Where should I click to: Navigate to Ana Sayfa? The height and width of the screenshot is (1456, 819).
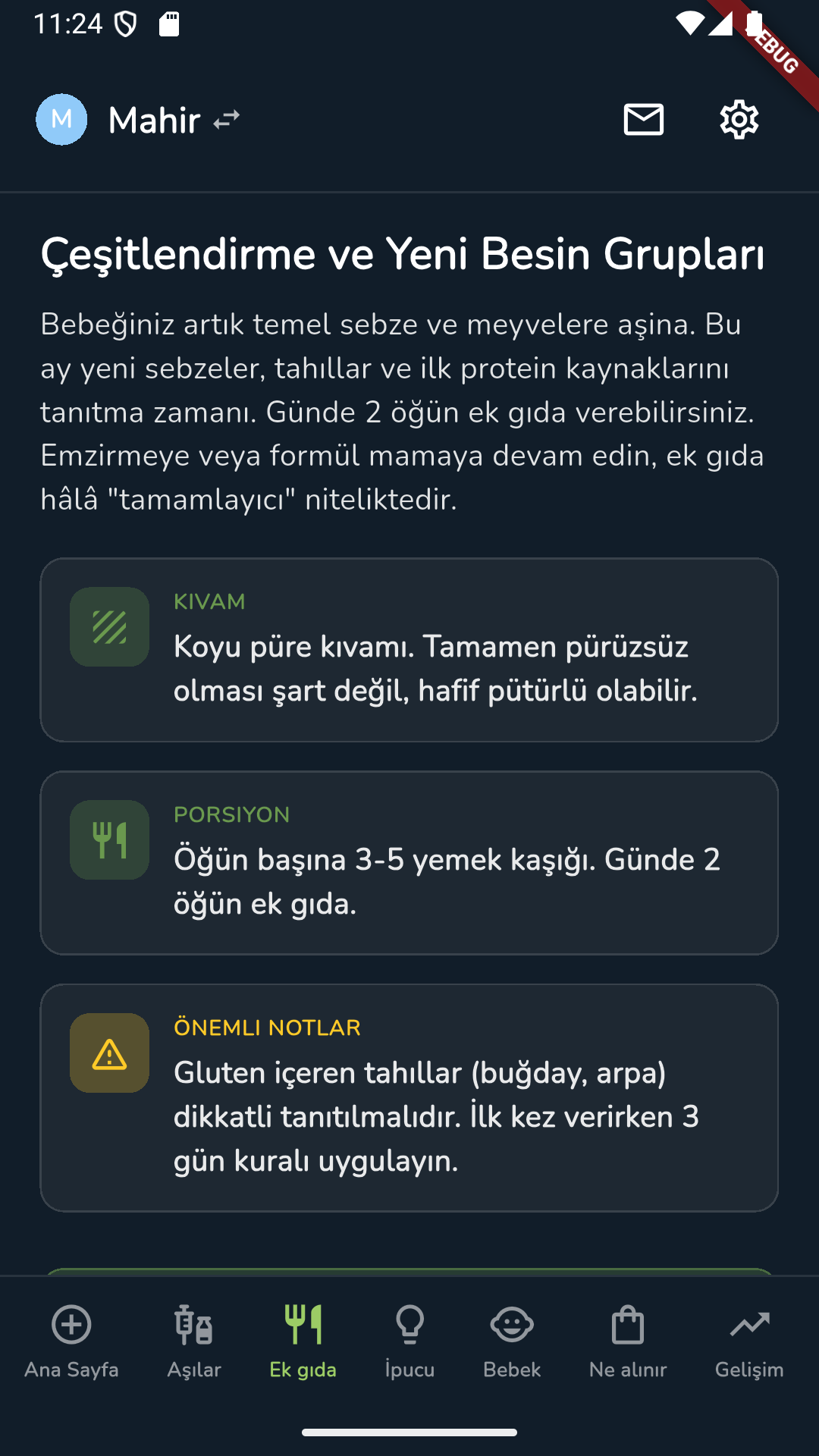71,1338
